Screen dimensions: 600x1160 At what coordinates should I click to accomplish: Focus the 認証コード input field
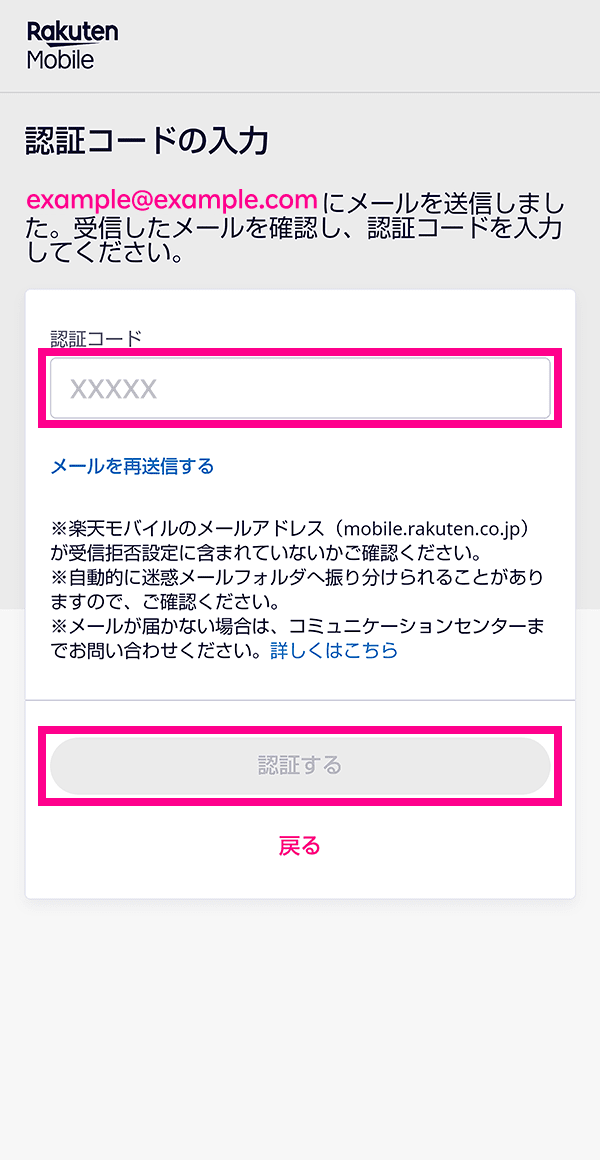pyautogui.click(x=300, y=388)
